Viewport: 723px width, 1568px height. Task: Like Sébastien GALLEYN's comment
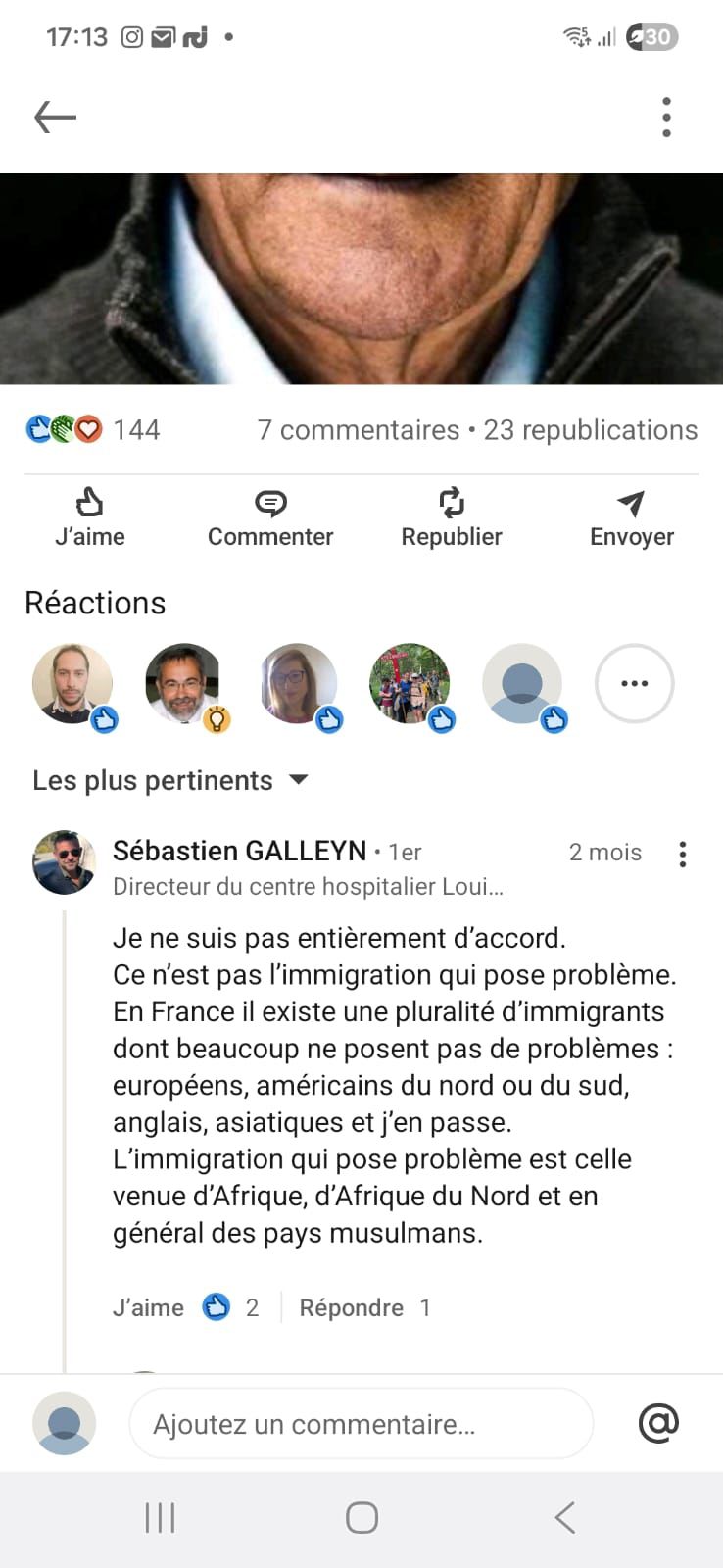coord(148,1307)
